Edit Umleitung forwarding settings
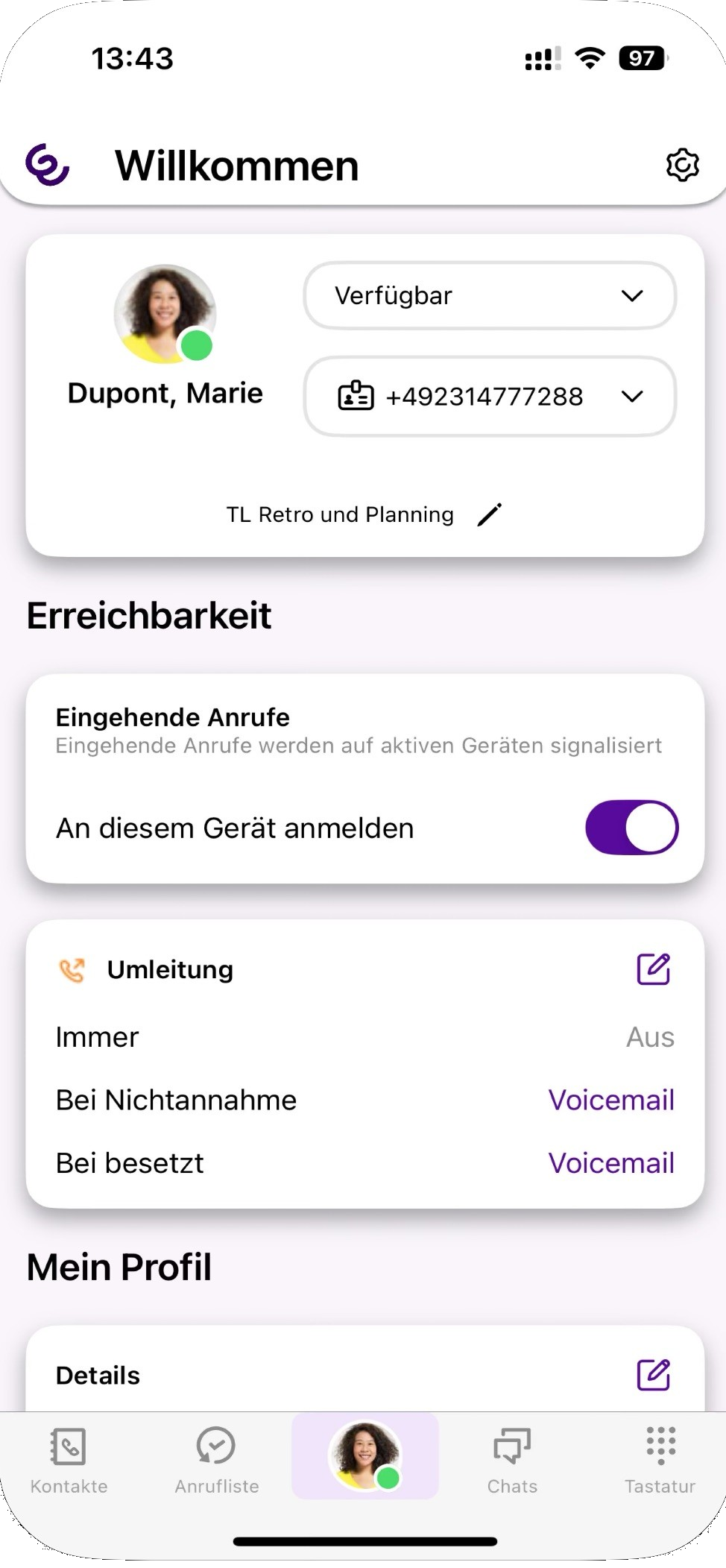Screen dimensions: 726x1568 [x=653, y=969]
